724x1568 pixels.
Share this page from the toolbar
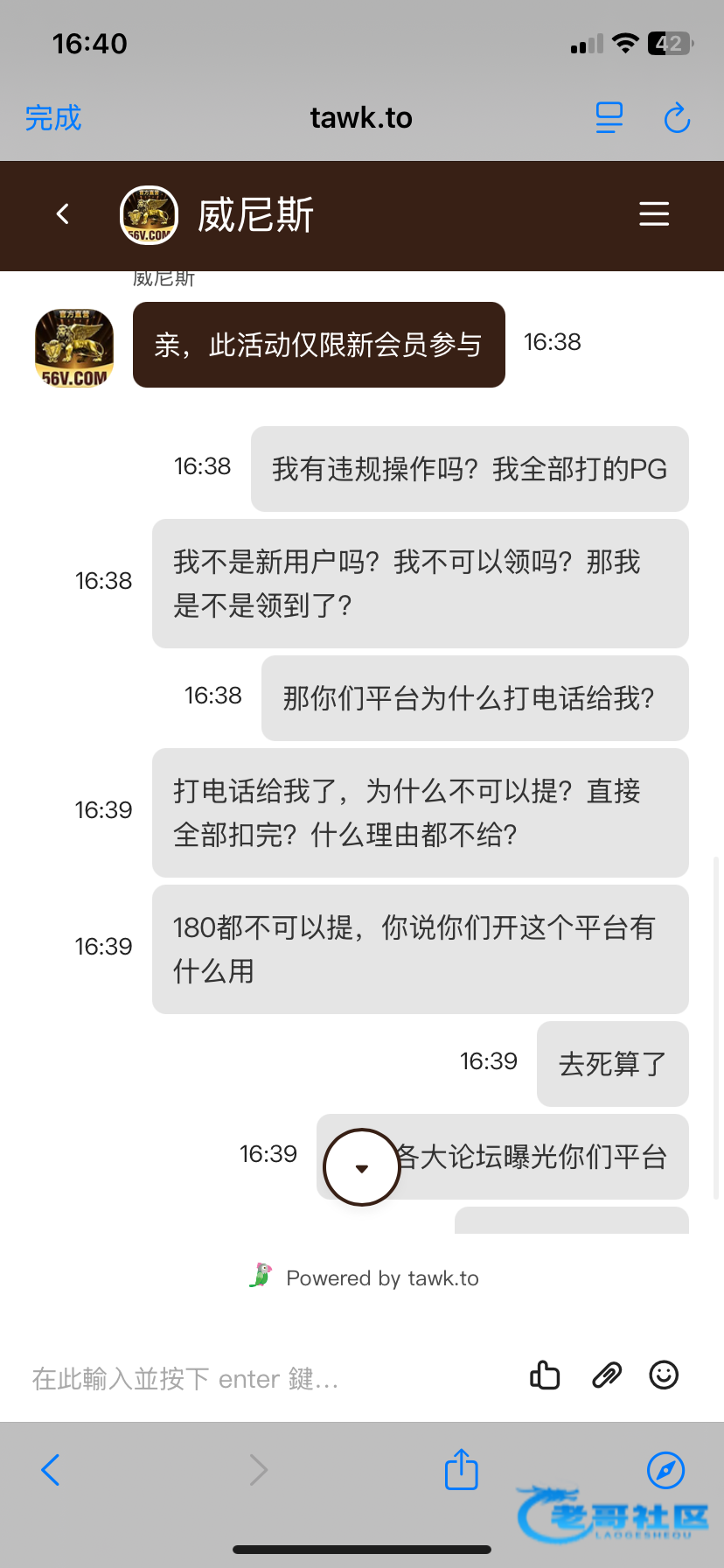point(461,1469)
